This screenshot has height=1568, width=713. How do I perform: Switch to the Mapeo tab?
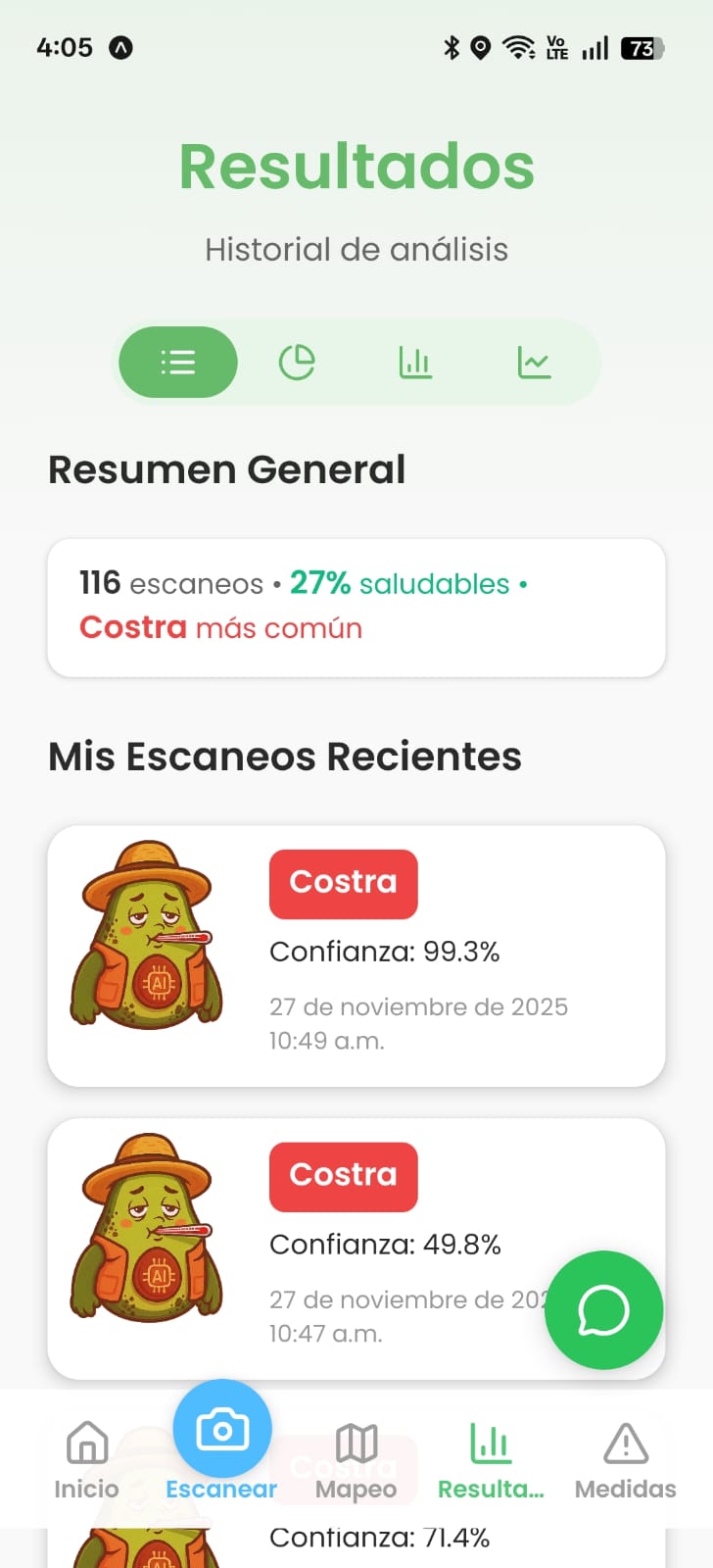click(x=356, y=1460)
